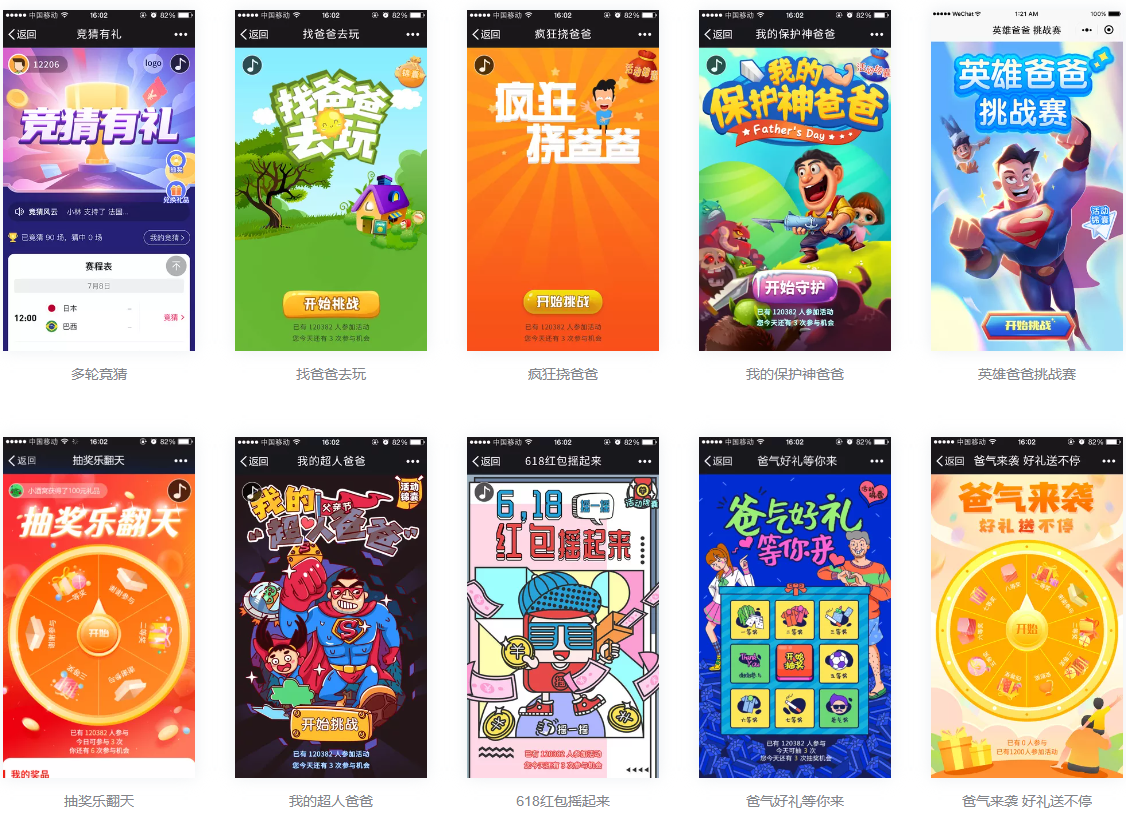Choose the 我的超人爸爸 template

pyautogui.click(x=331, y=607)
